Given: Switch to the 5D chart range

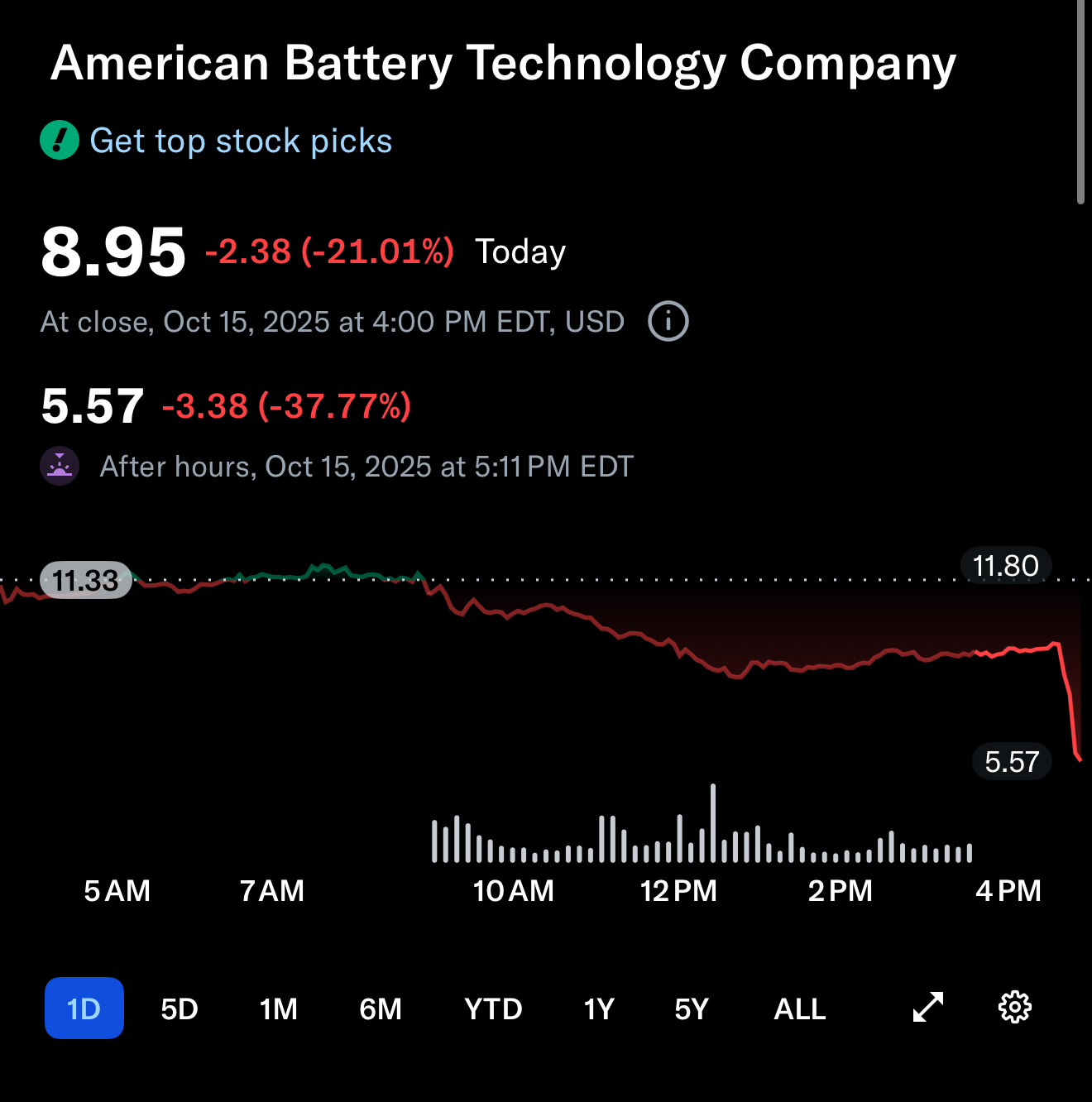Looking at the screenshot, I should (x=180, y=1009).
